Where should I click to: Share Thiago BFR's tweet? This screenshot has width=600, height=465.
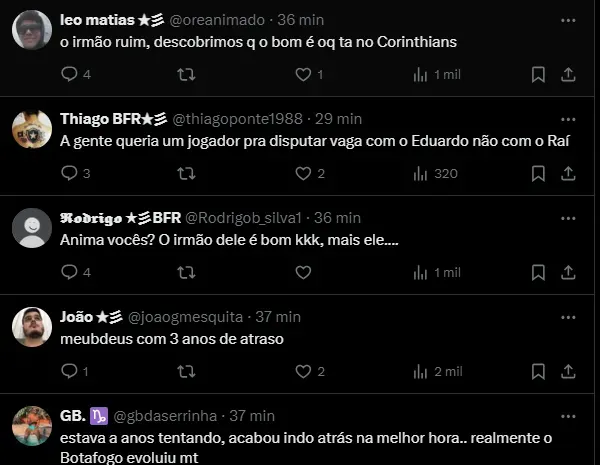pyautogui.click(x=568, y=173)
